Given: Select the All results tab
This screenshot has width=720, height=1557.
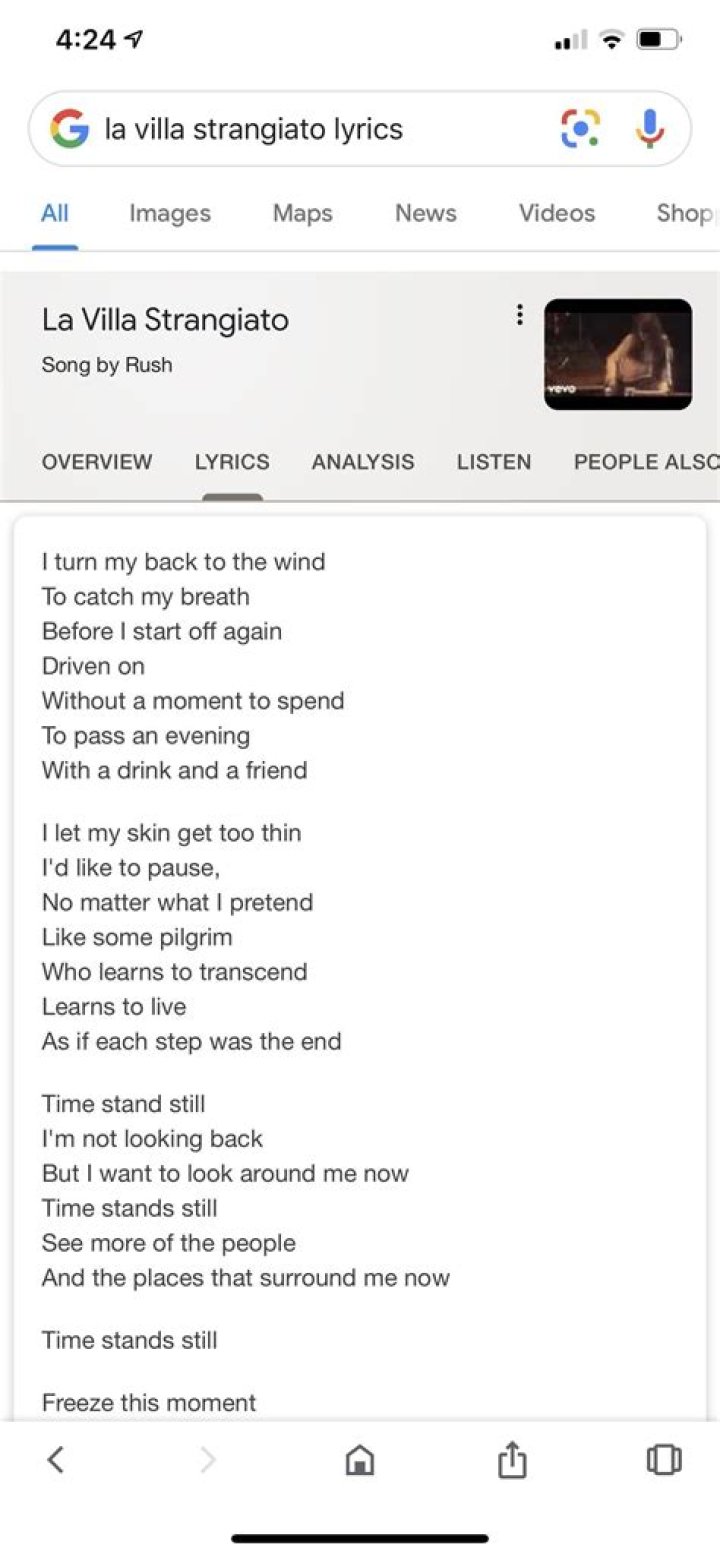Looking at the screenshot, I should point(55,213).
